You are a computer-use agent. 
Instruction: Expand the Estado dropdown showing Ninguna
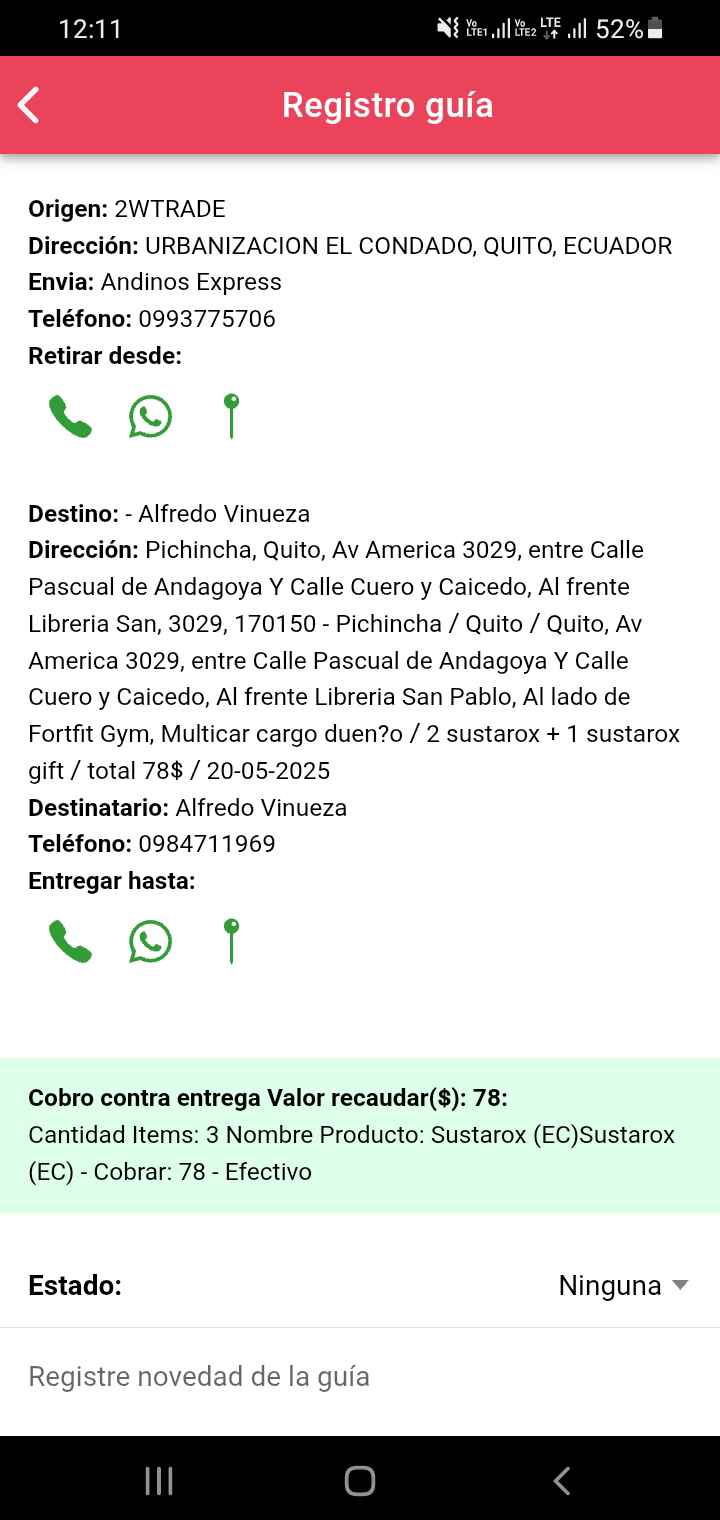[622, 1286]
